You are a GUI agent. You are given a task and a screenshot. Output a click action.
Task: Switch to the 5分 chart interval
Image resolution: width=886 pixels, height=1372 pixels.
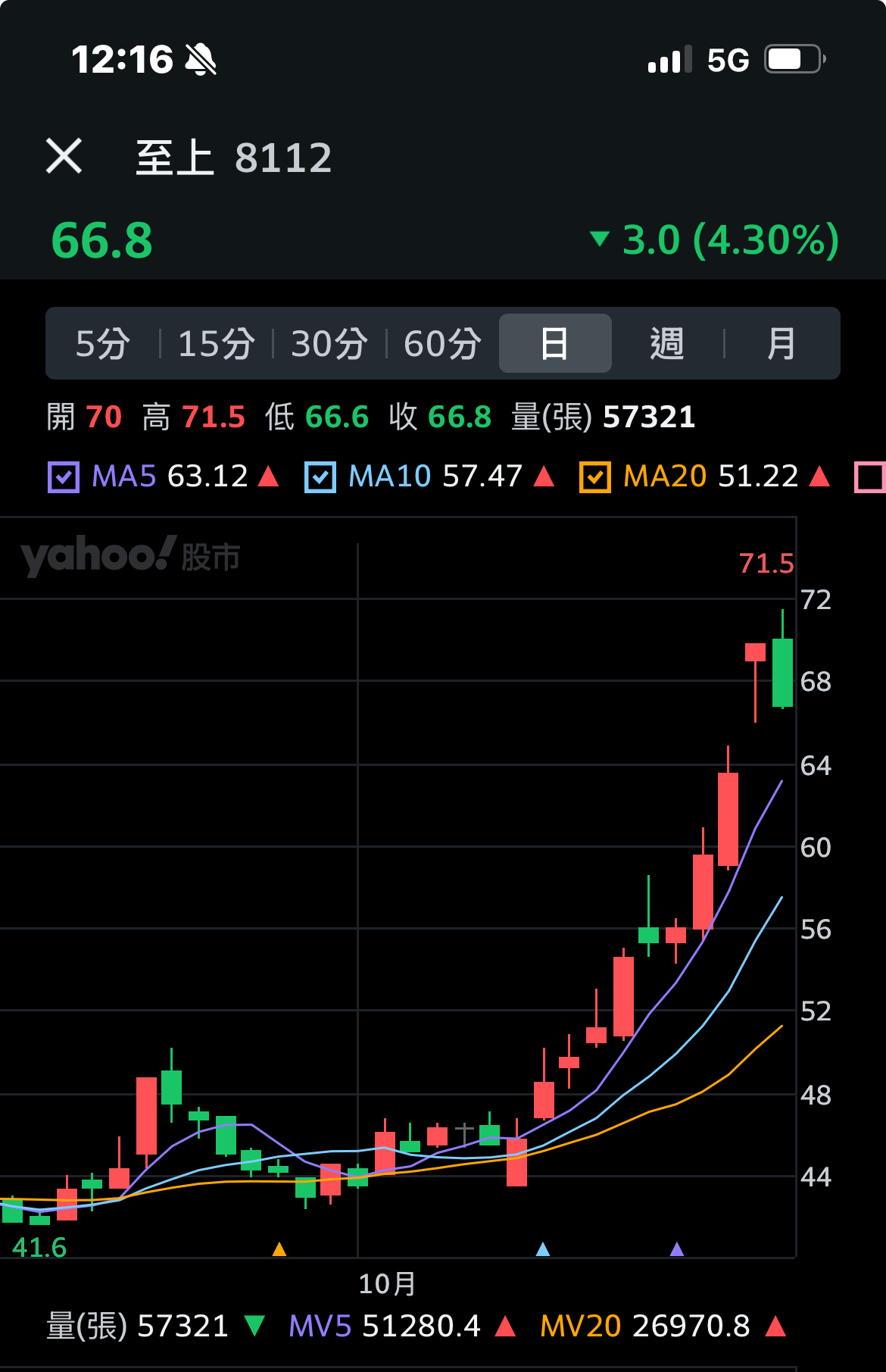click(103, 343)
